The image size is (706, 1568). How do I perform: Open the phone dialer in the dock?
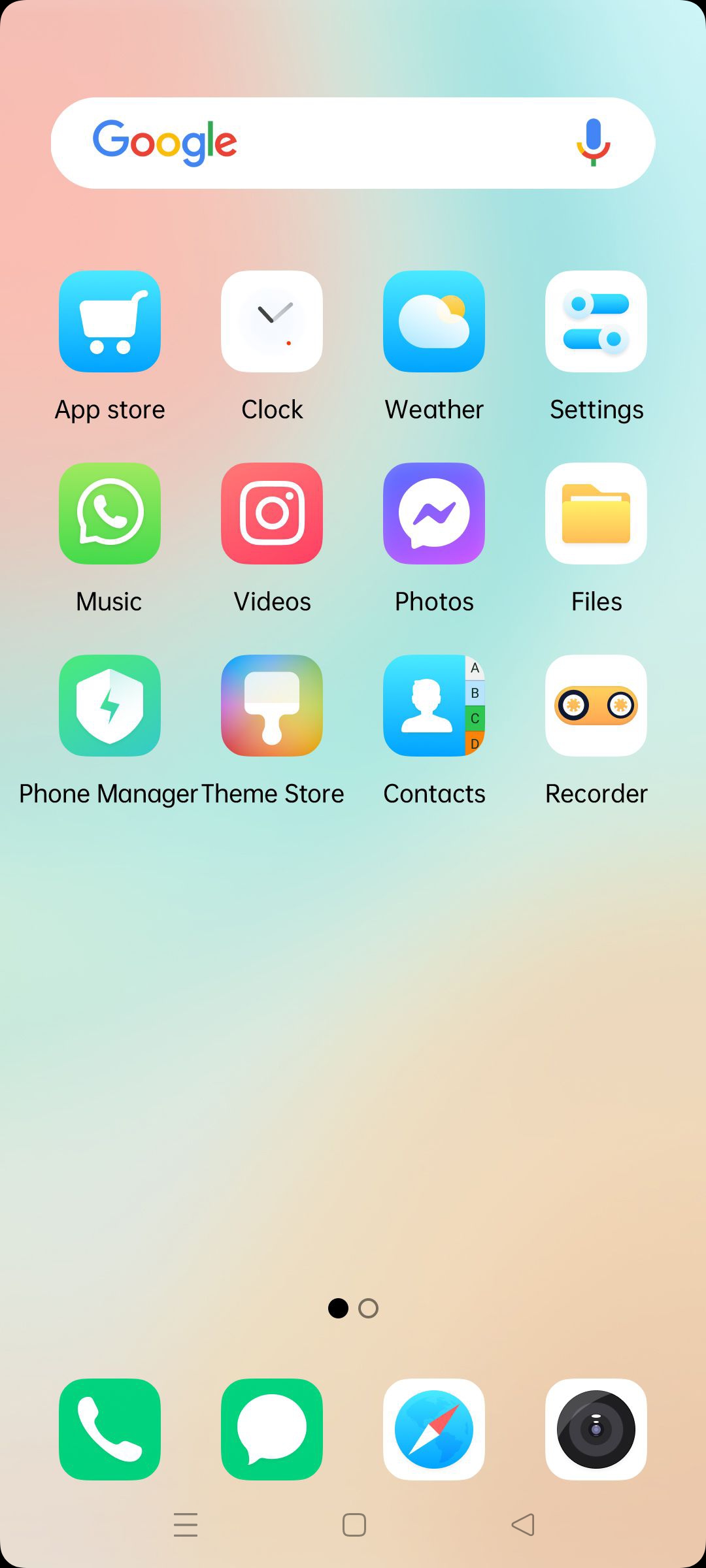(x=110, y=1429)
